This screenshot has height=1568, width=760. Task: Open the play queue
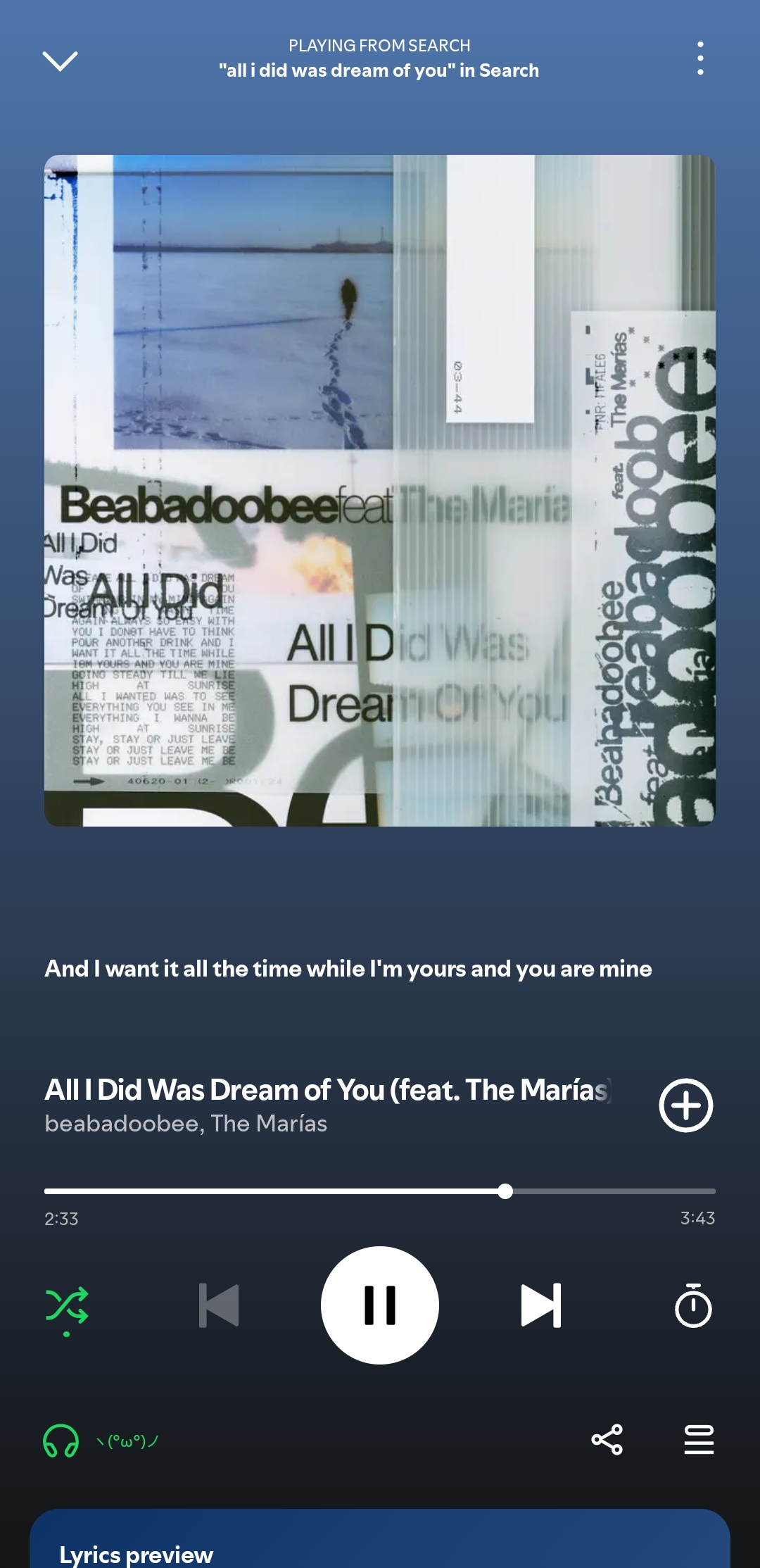699,1440
